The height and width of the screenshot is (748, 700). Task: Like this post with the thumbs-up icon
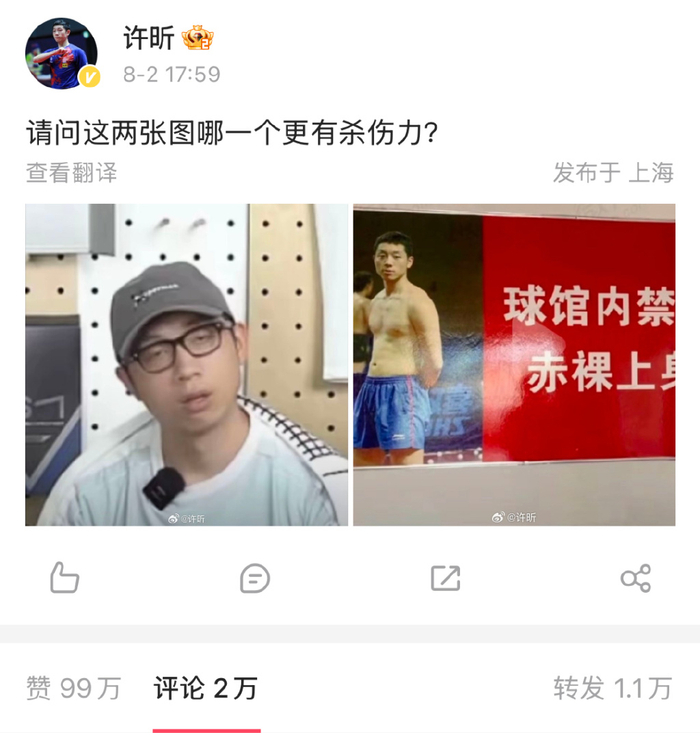pos(64,577)
